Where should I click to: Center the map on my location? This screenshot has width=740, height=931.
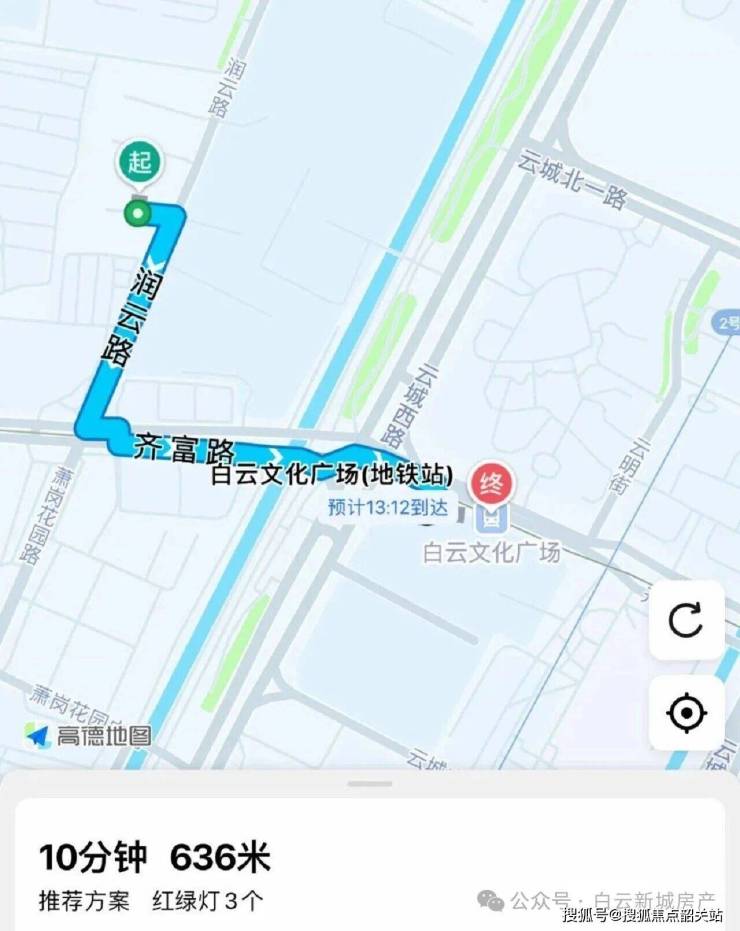click(x=686, y=713)
